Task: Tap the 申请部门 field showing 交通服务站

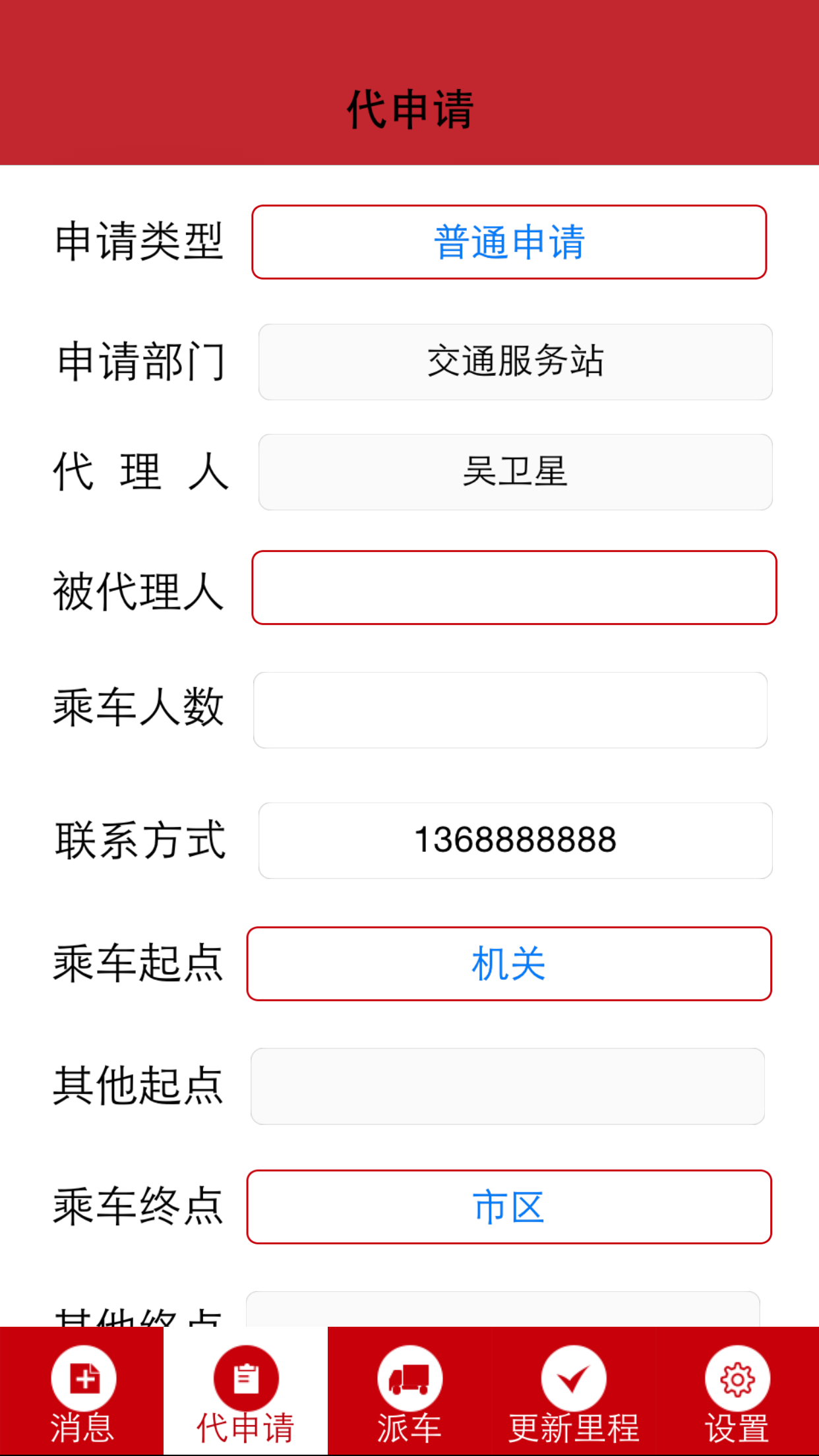Action: (x=515, y=361)
